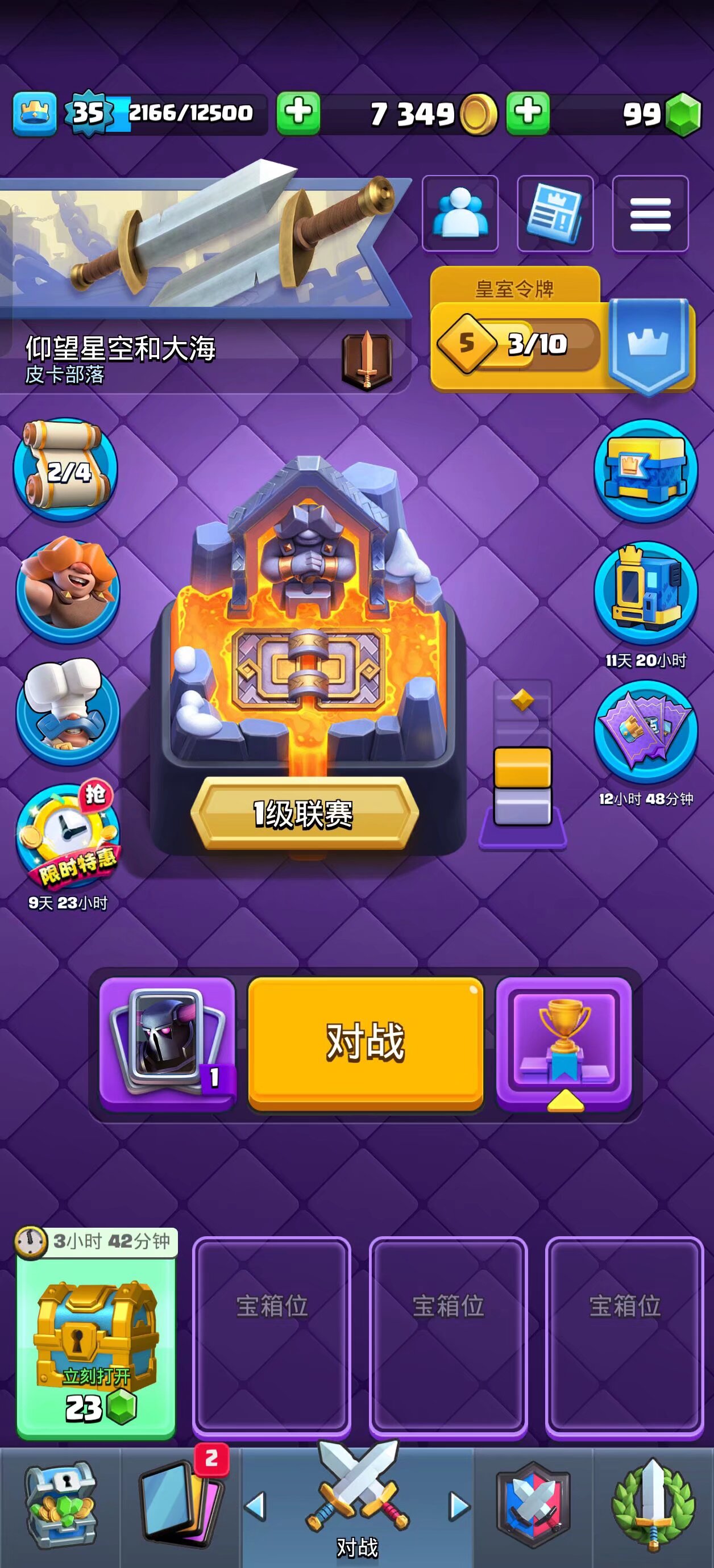This screenshot has height=1568, width=714.
Task: Open the friends icon
Action: (460, 213)
